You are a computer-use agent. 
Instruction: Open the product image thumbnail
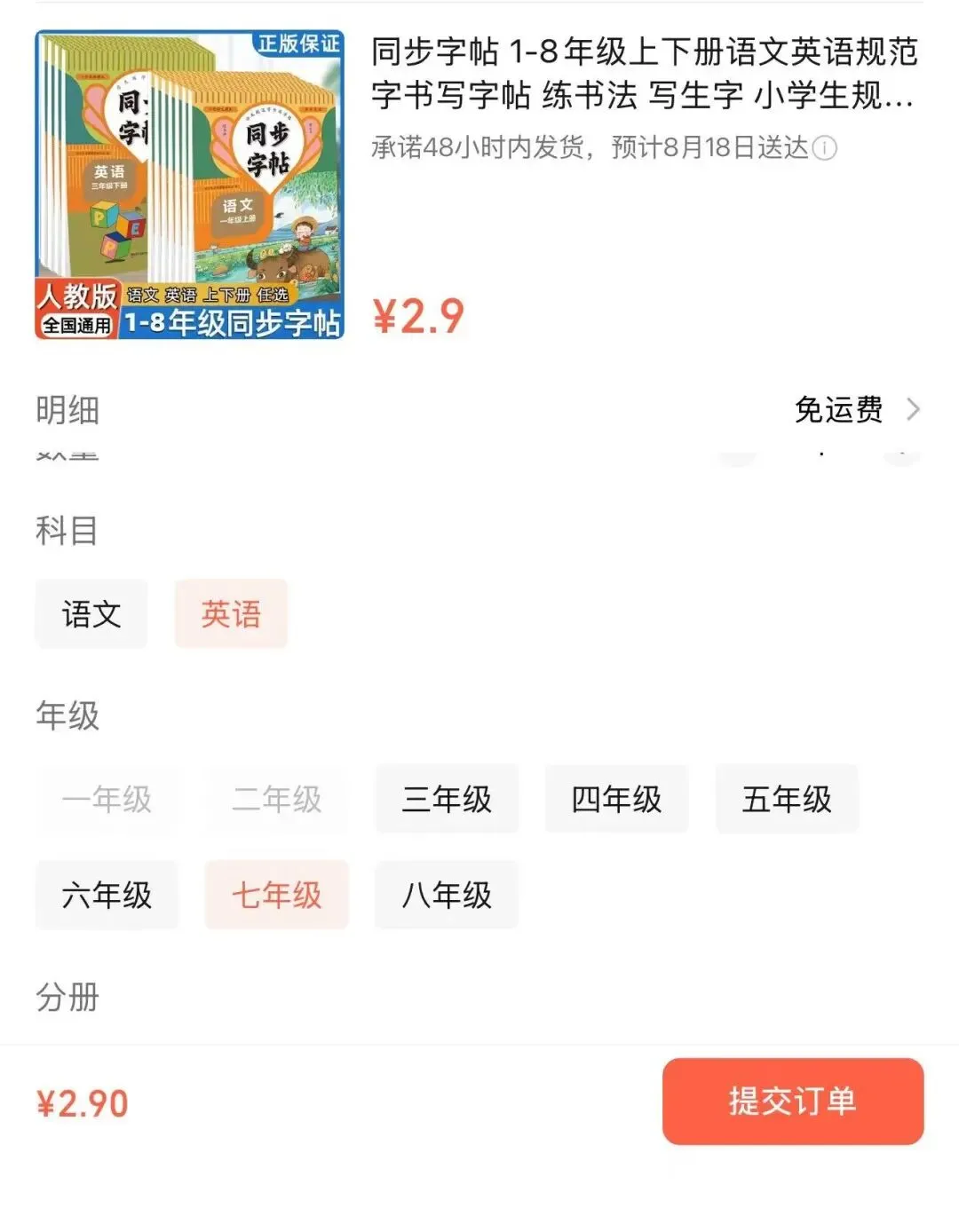coord(190,185)
